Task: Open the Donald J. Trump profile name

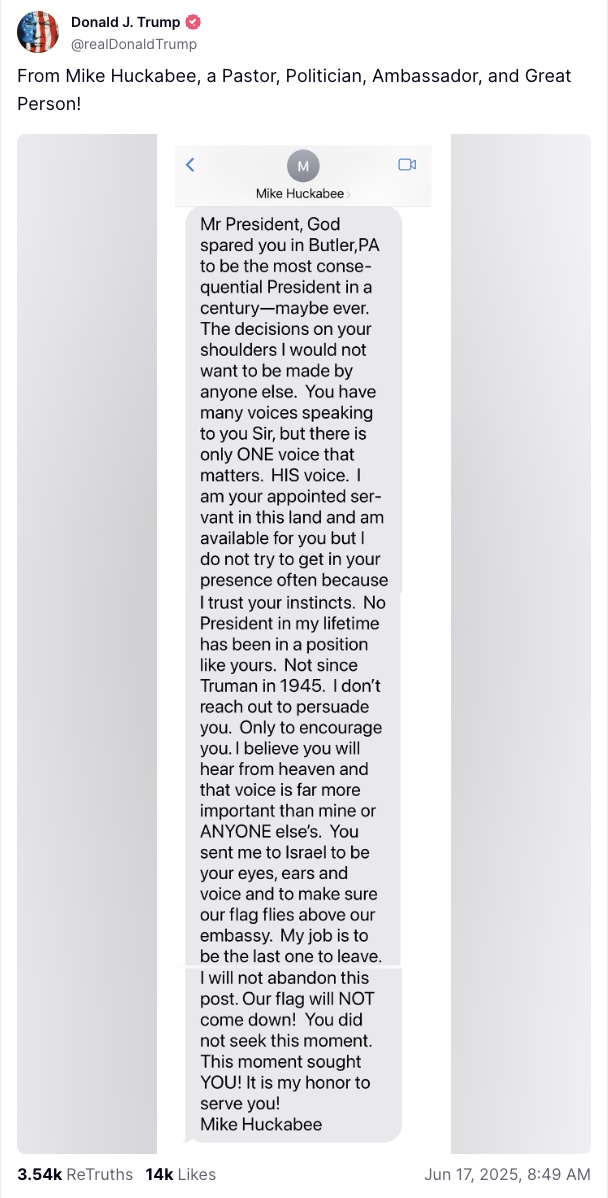Action: [125, 22]
